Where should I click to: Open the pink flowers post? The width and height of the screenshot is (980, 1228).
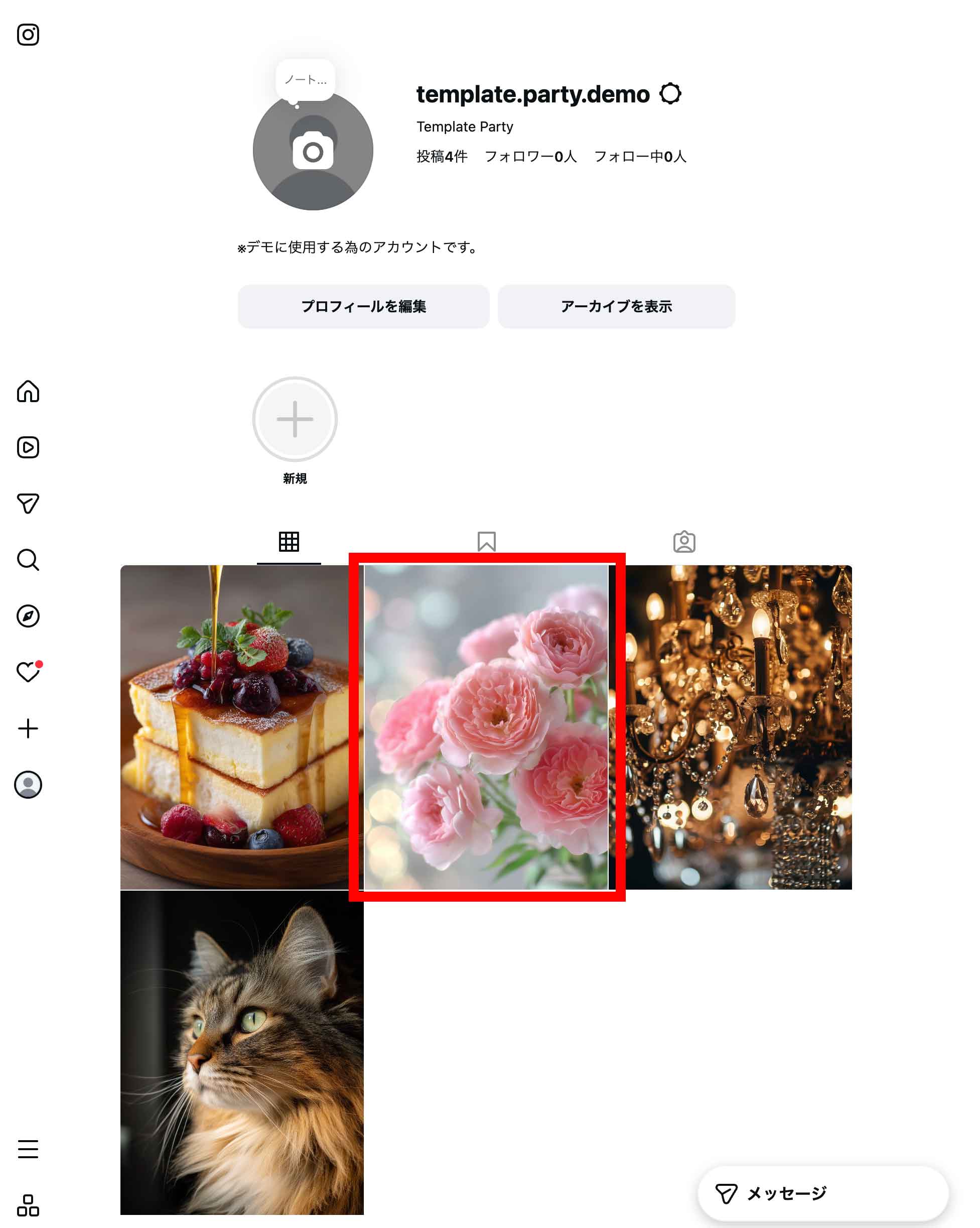[x=486, y=727]
